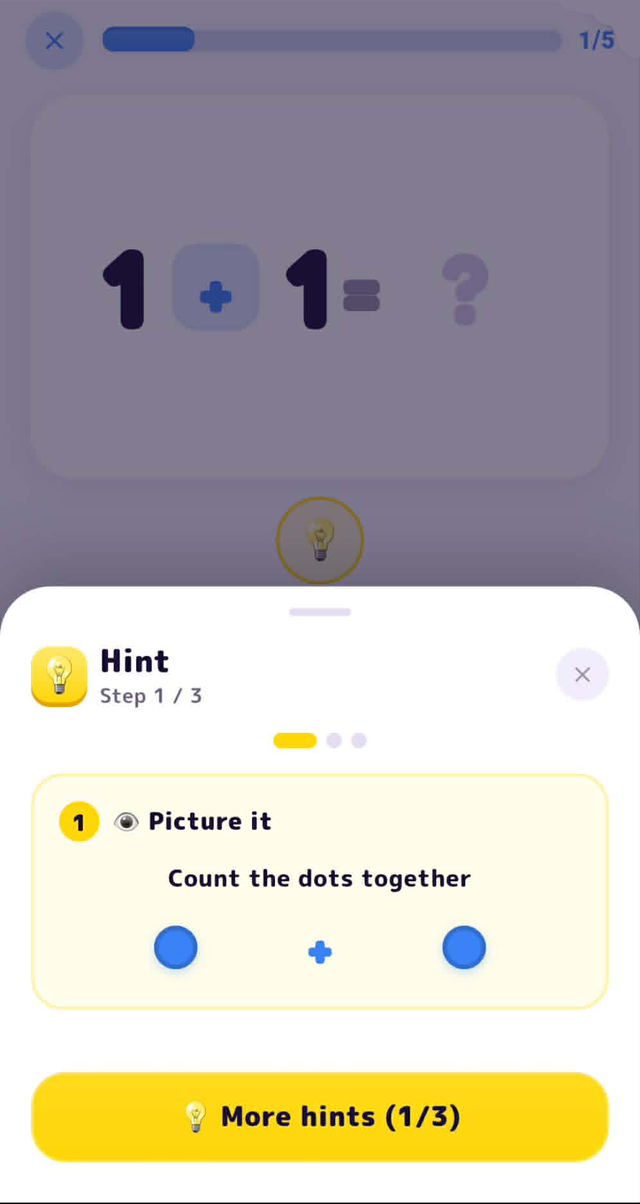Tap the lightbulb hint button
Screen dimensions: 640x1204
(x=320, y=540)
